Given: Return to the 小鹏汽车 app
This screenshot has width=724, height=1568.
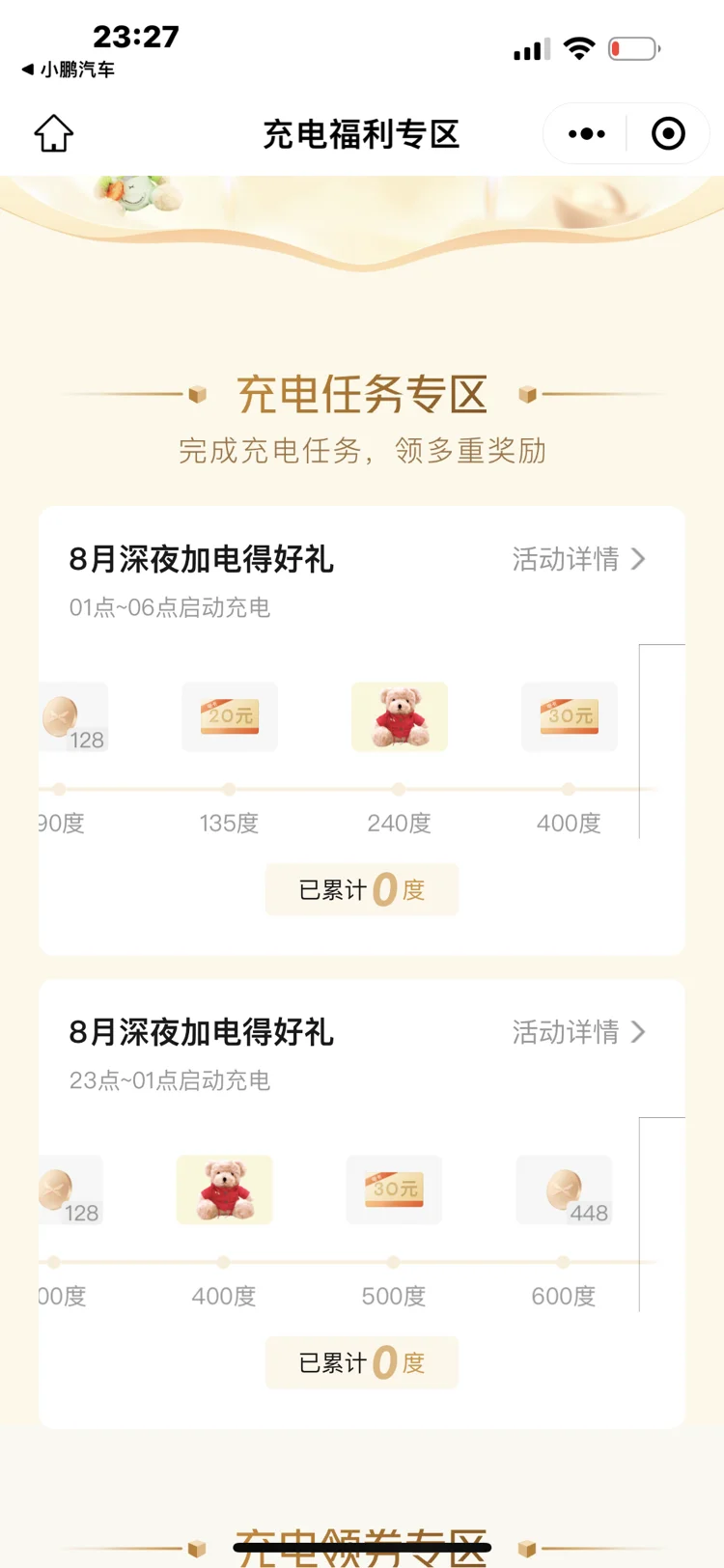Looking at the screenshot, I should tap(68, 70).
